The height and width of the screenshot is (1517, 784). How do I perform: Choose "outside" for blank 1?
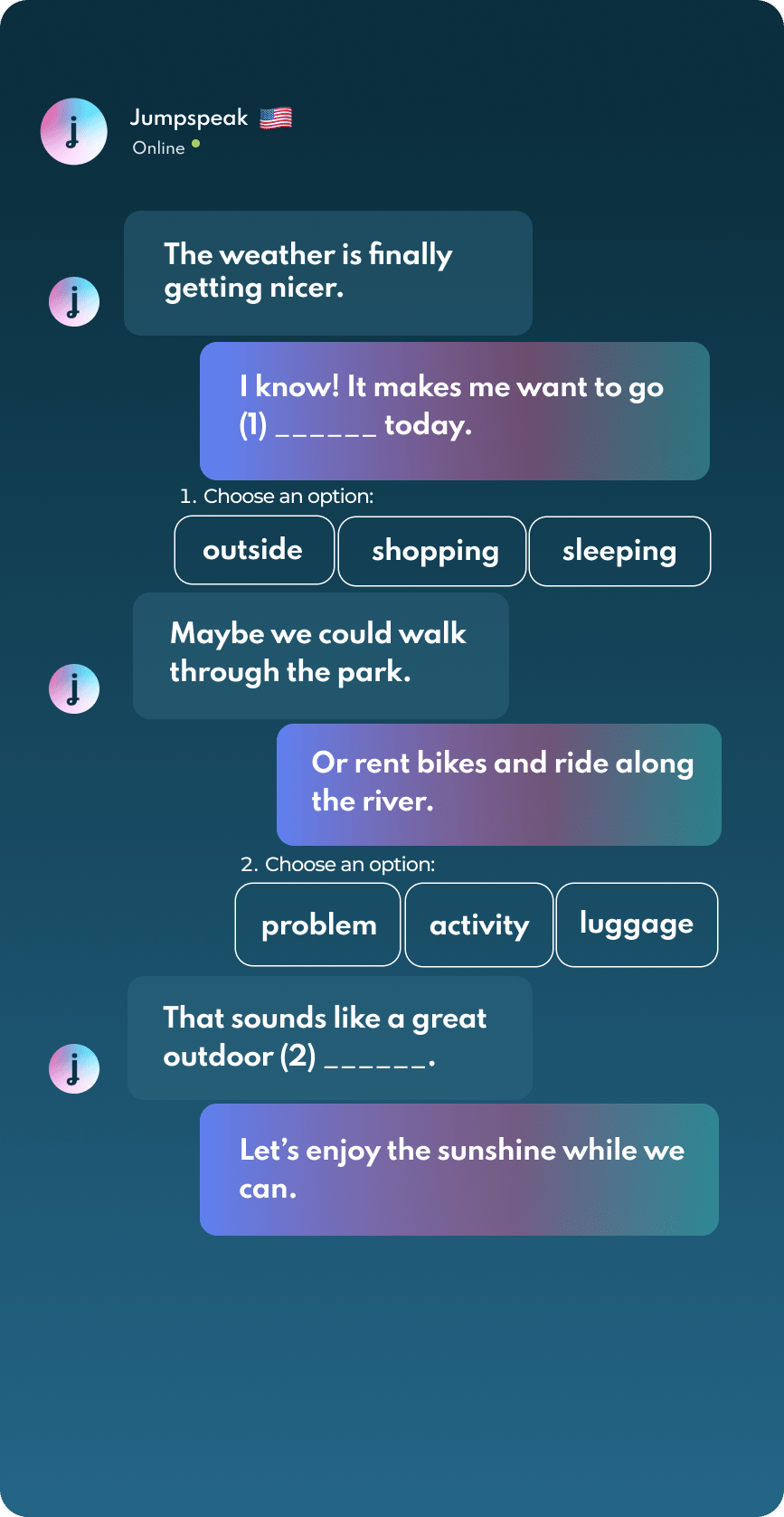(254, 550)
